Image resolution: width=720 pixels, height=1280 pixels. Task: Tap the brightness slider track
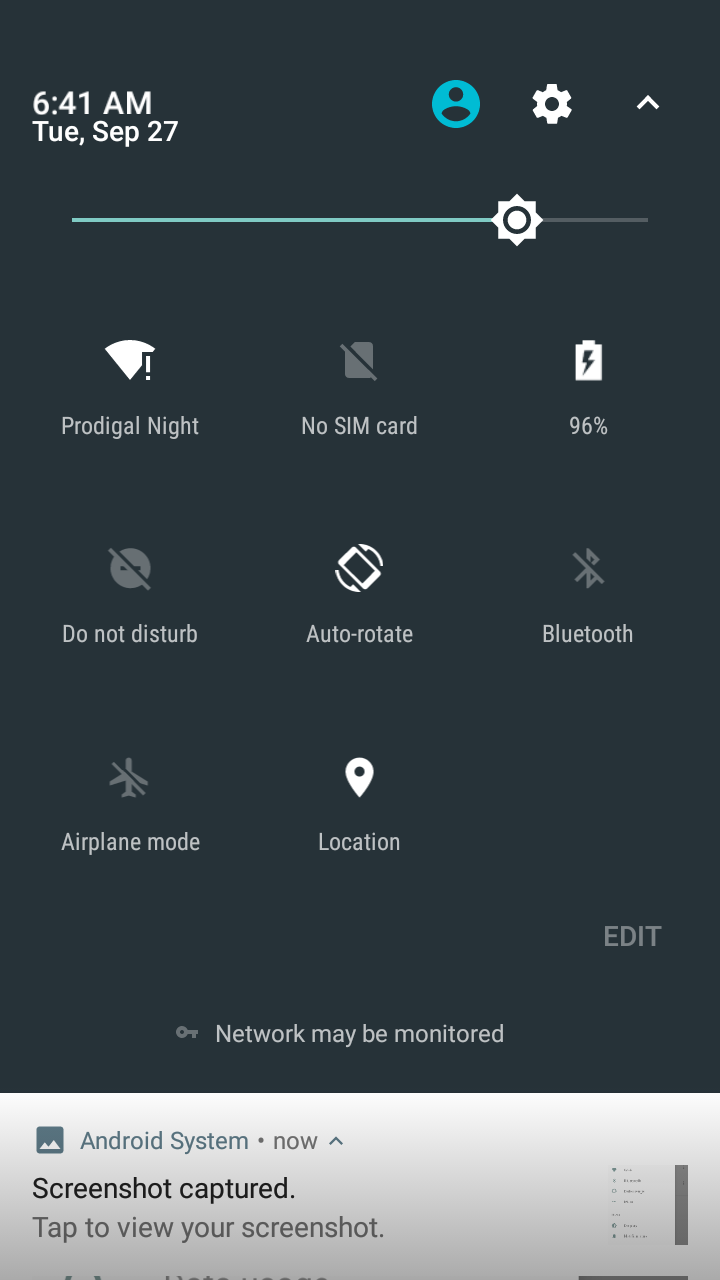360,220
